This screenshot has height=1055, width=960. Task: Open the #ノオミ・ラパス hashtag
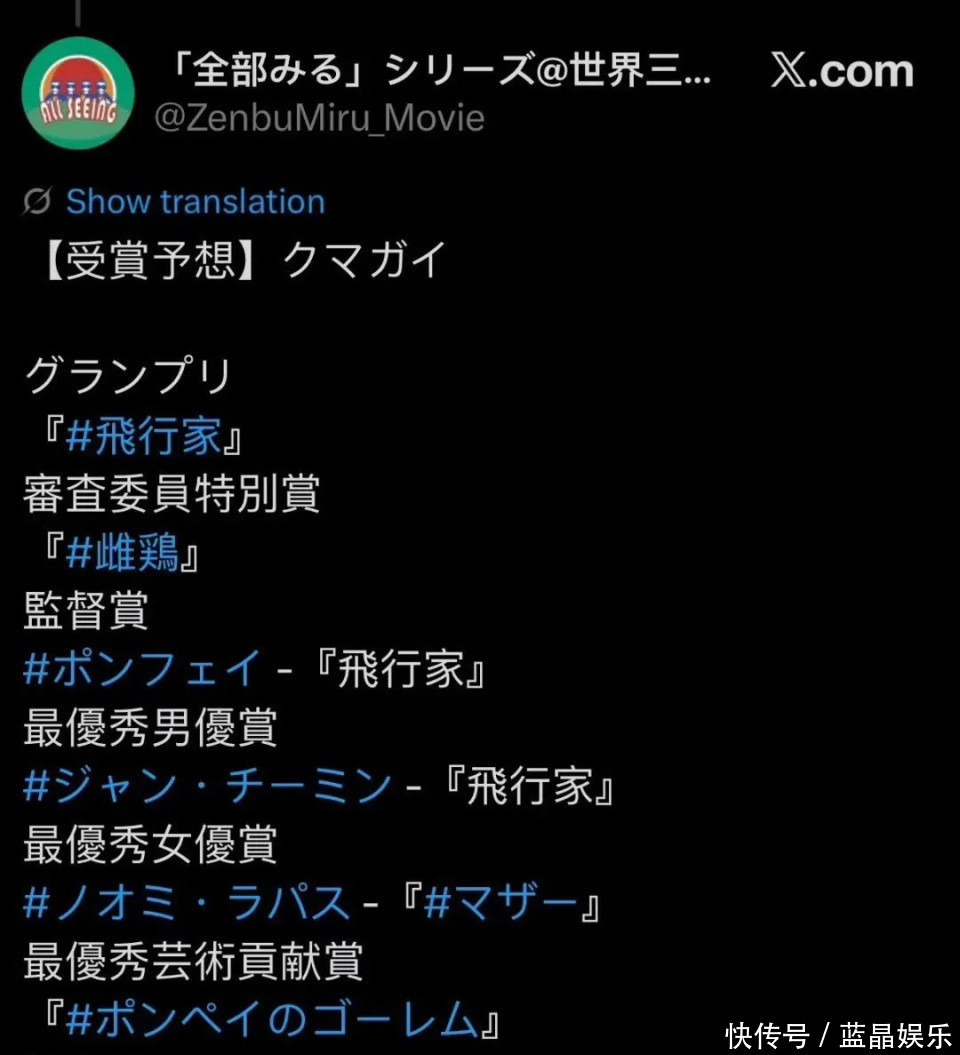187,903
